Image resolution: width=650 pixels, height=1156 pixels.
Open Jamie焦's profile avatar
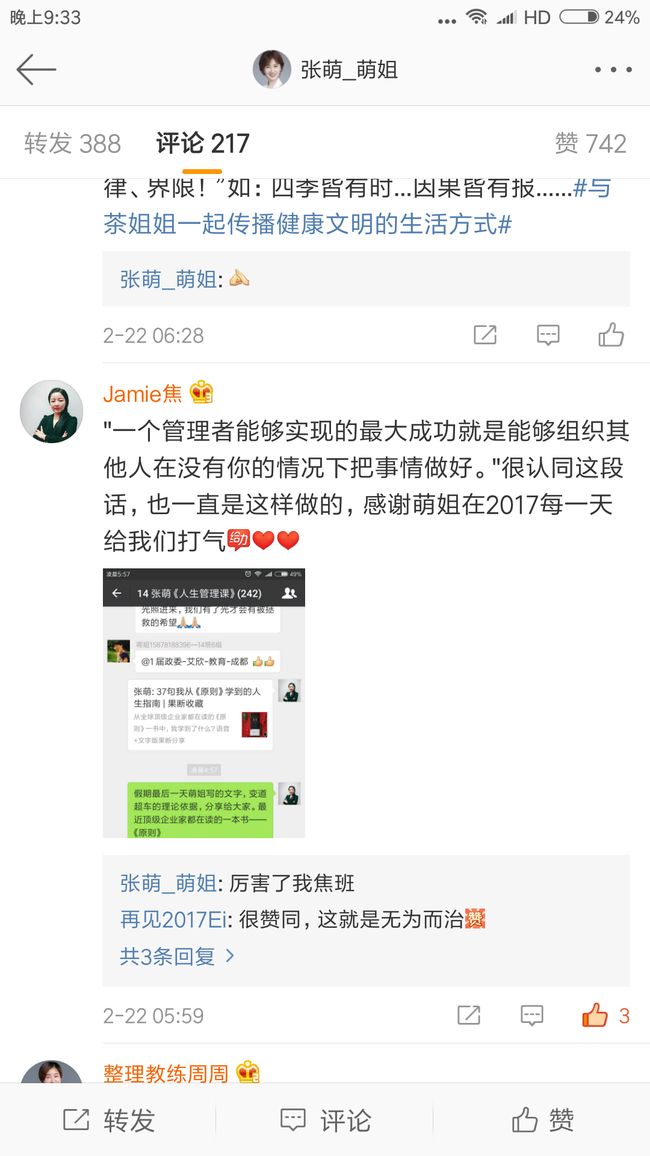coord(52,411)
